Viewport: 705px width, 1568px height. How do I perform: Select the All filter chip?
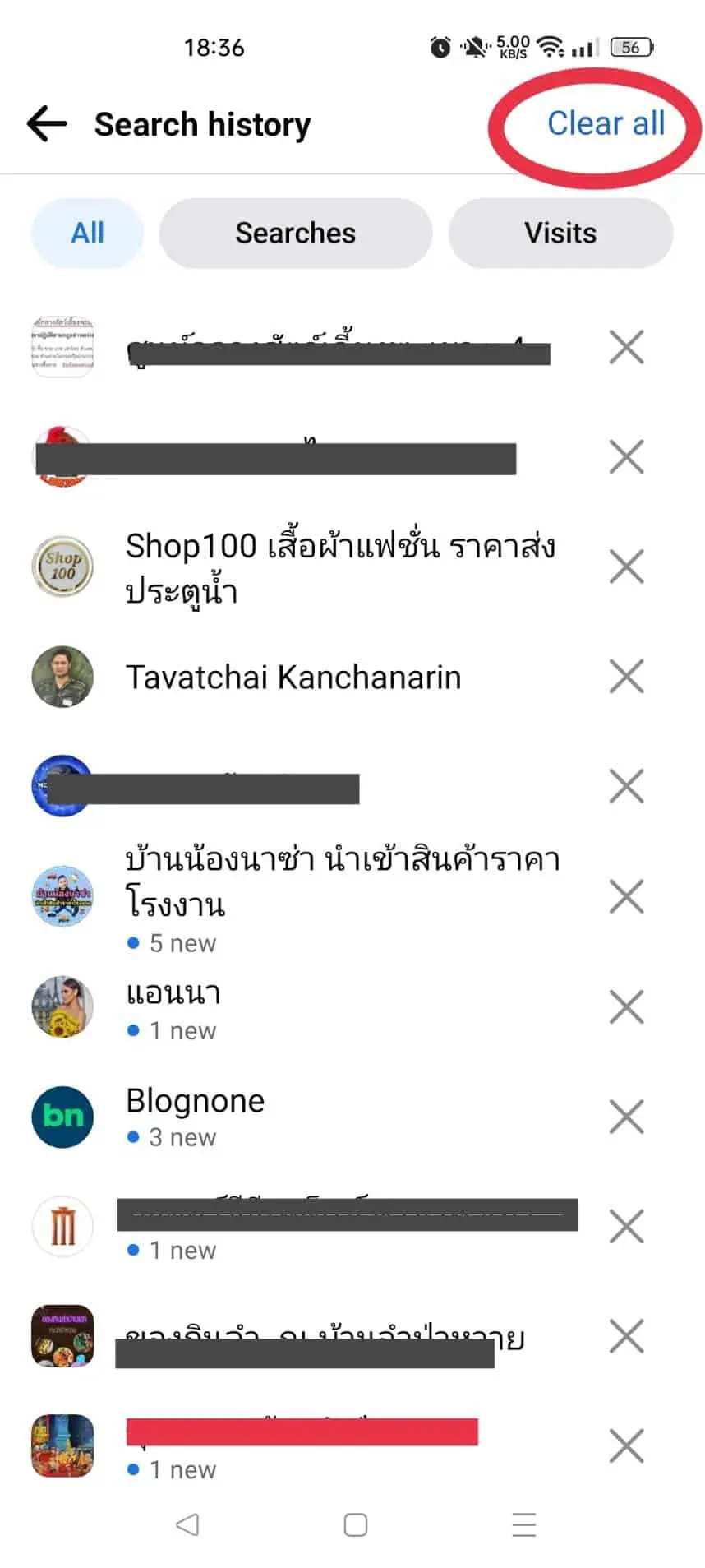pos(87,234)
